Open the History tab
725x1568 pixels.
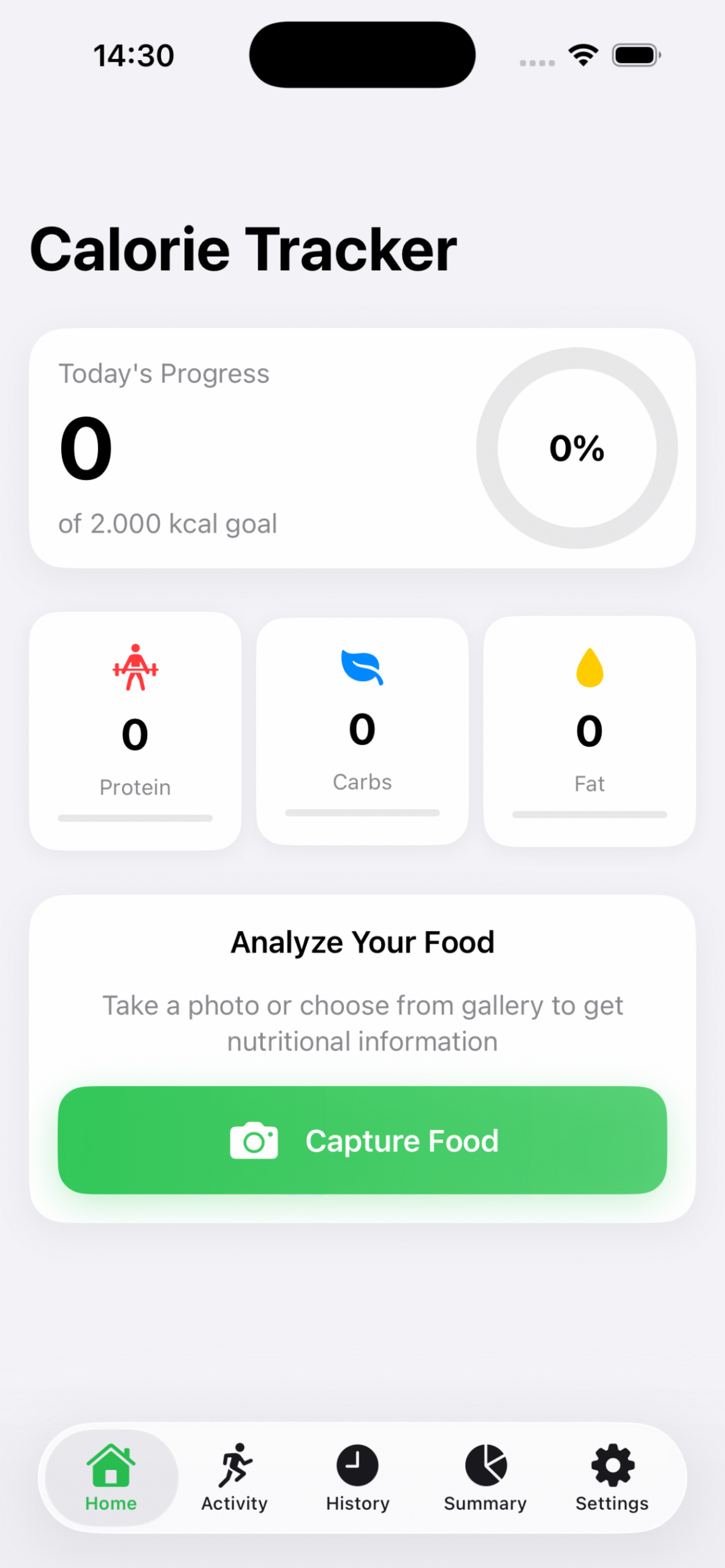(358, 1477)
